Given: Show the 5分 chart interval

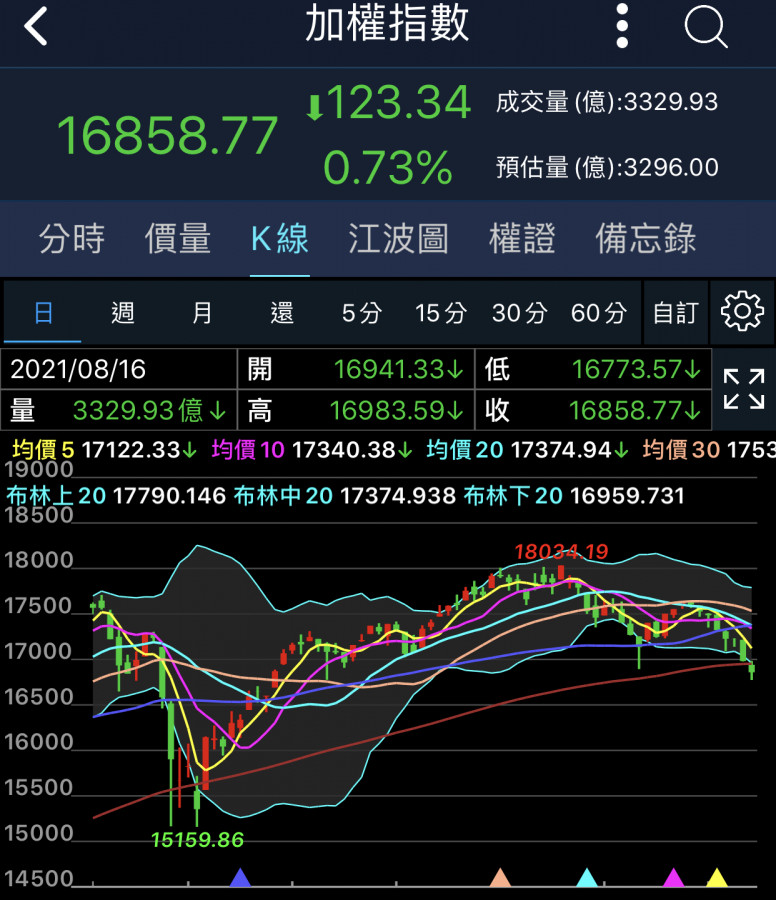Looking at the screenshot, I should click(x=361, y=313).
